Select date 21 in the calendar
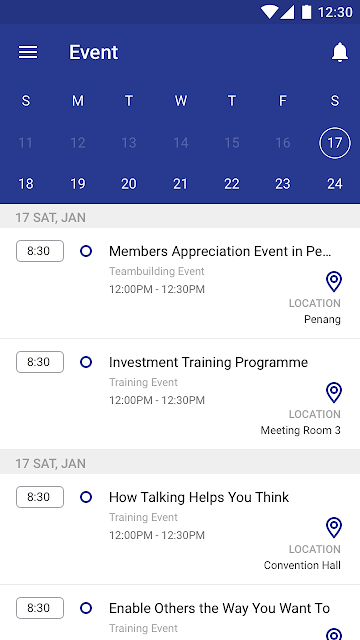The width and height of the screenshot is (360, 640). (180, 184)
